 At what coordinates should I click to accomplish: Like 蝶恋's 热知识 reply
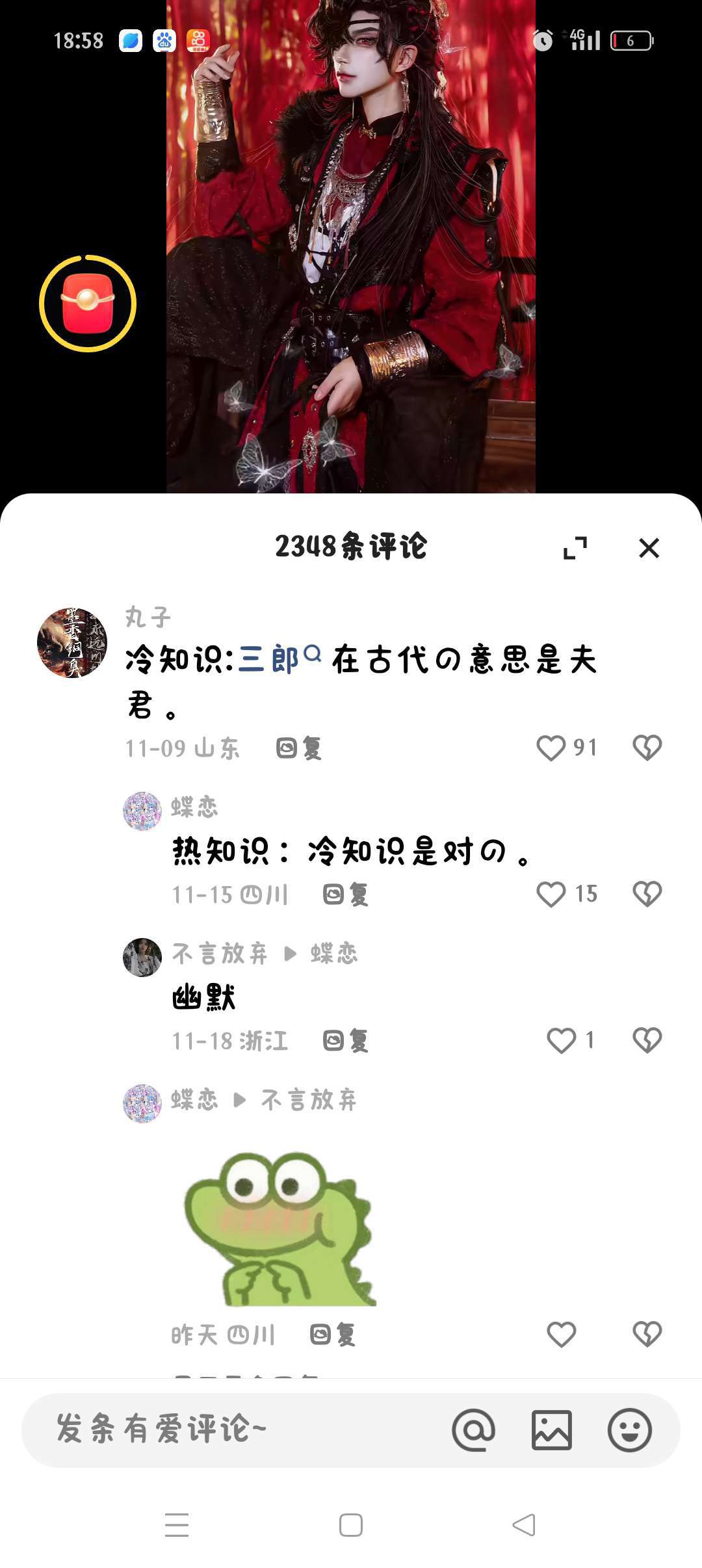(551, 895)
